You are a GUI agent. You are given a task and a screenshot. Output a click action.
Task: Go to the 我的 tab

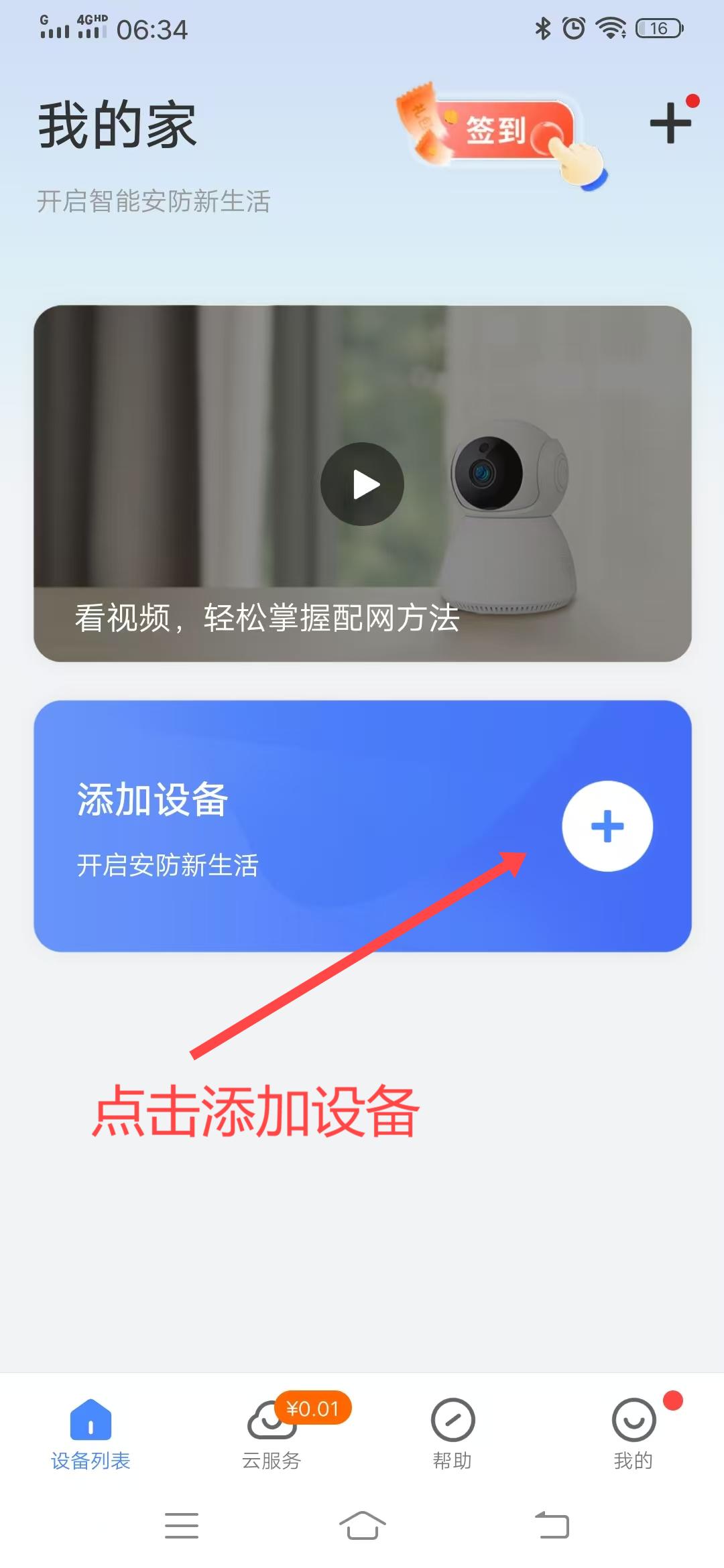[633, 1433]
